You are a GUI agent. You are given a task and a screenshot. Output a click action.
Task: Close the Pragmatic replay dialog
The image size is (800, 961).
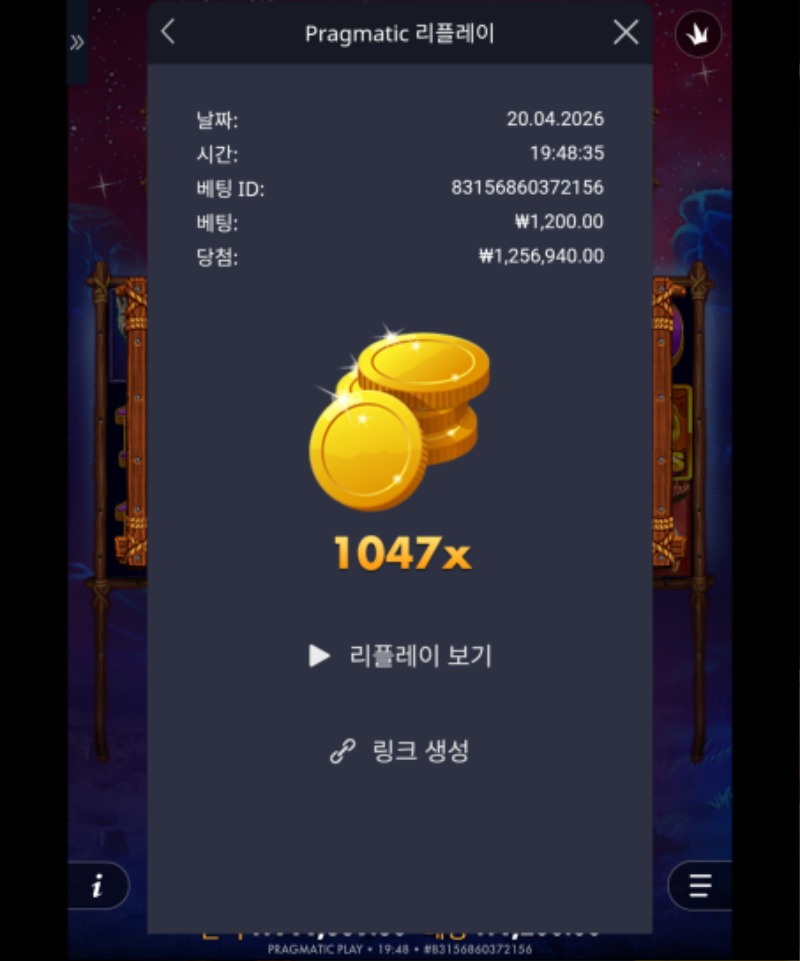tap(626, 32)
